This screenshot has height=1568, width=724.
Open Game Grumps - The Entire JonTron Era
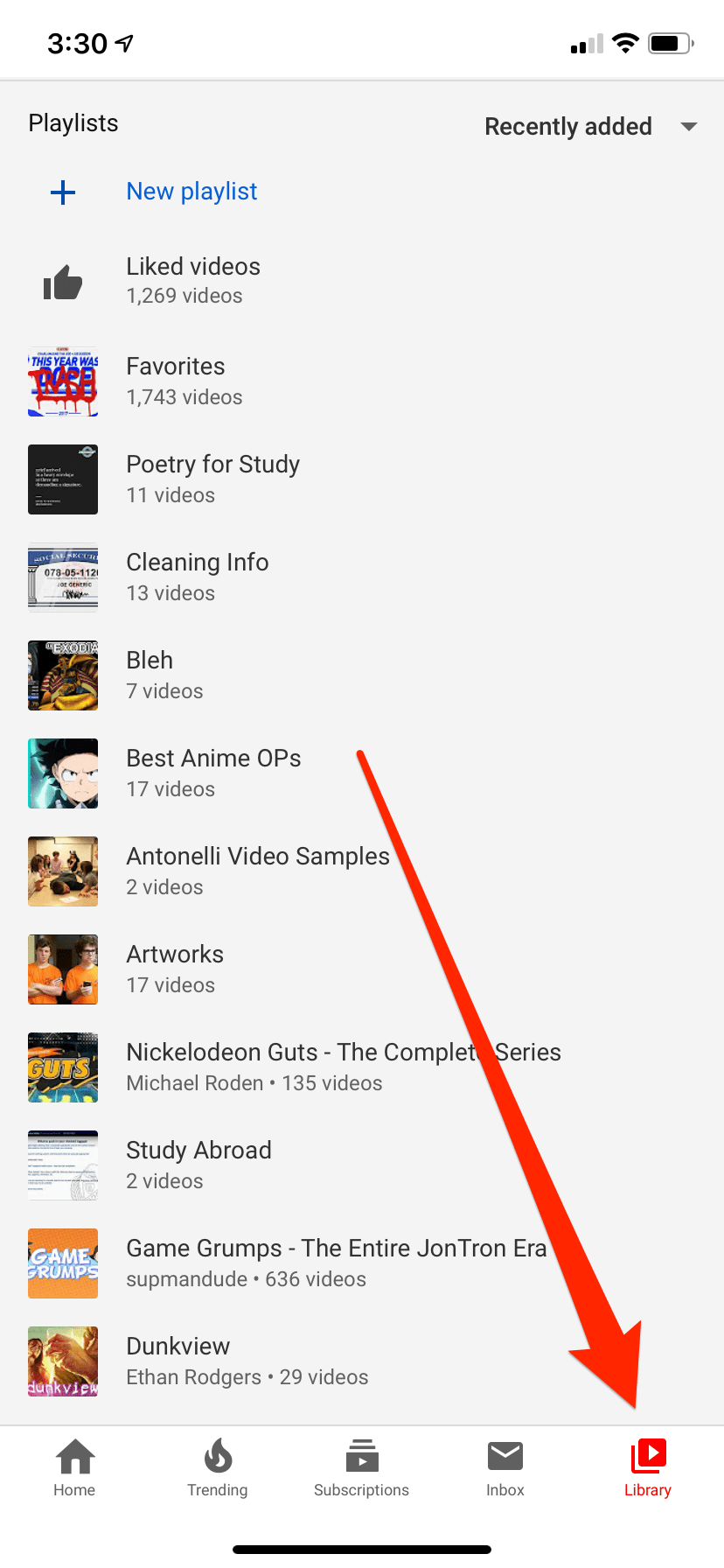coord(362,1263)
